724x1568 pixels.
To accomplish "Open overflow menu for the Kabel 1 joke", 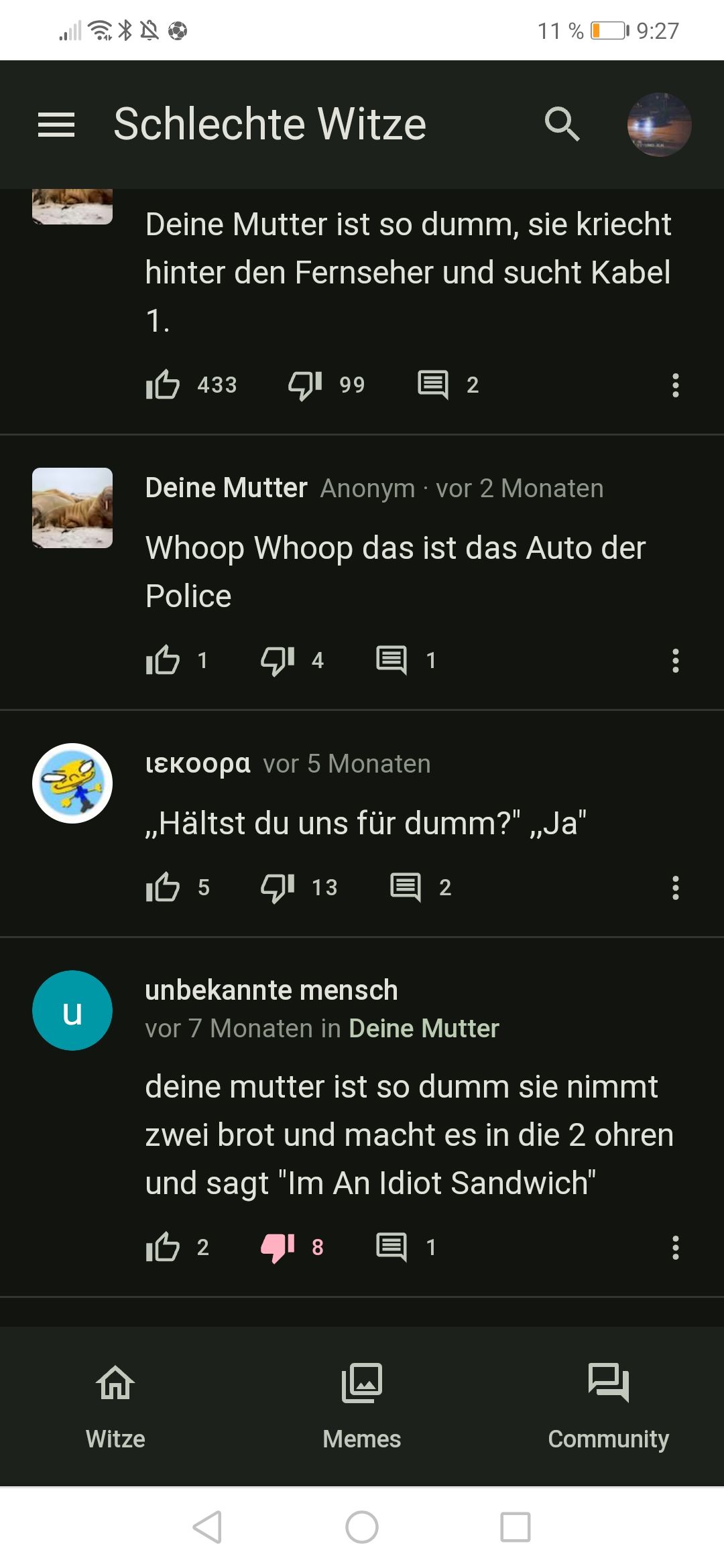I will [675, 385].
